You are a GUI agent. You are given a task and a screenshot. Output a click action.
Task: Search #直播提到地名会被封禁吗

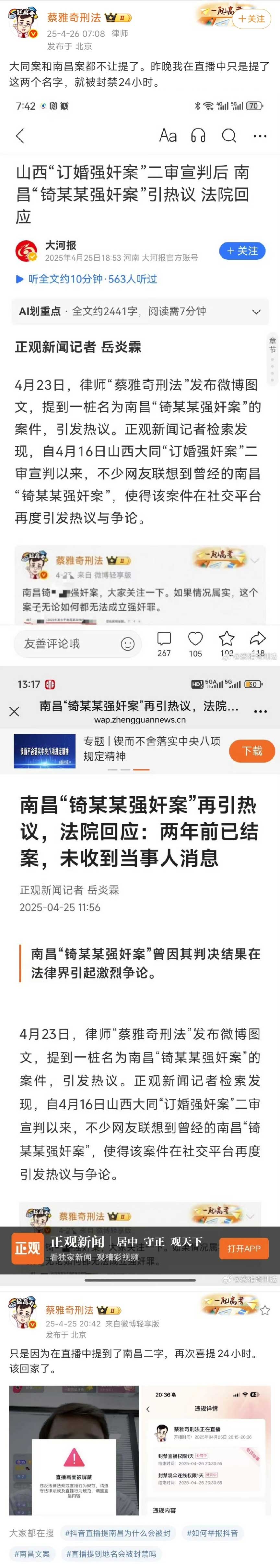pyautogui.click(x=111, y=1553)
